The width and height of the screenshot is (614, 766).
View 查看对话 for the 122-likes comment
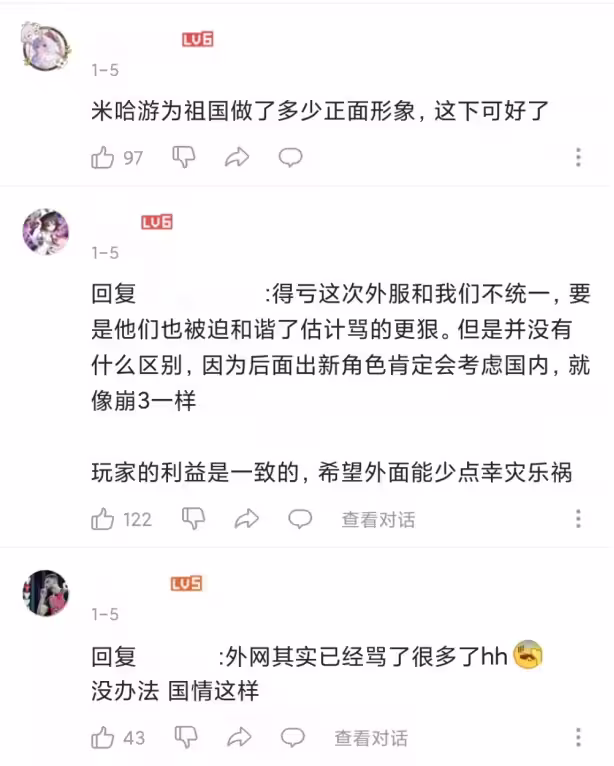point(378,520)
